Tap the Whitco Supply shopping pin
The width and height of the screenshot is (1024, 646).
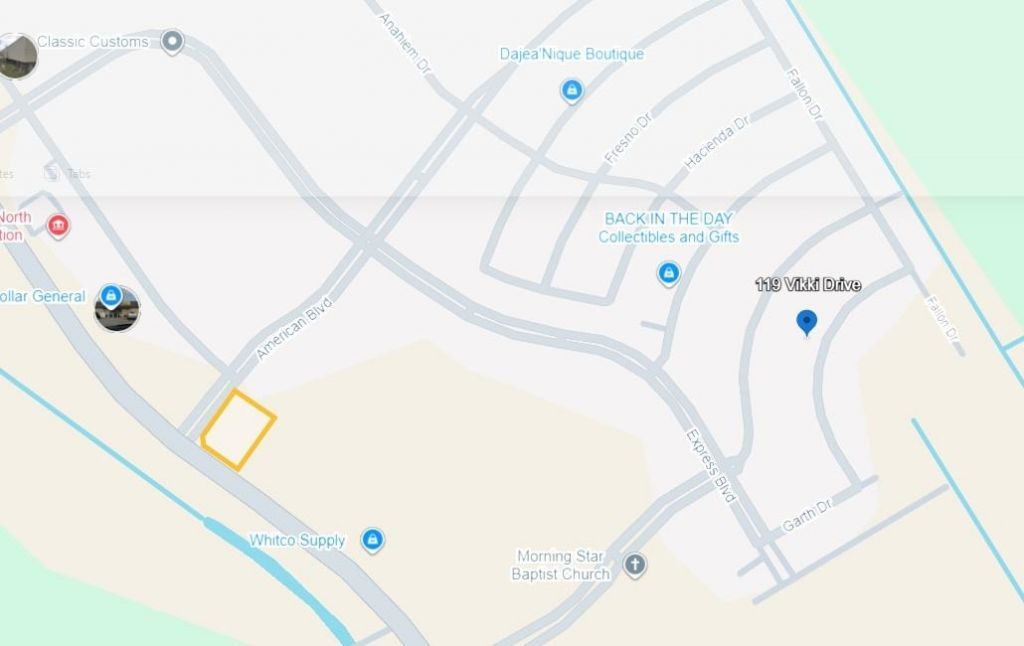point(372,540)
